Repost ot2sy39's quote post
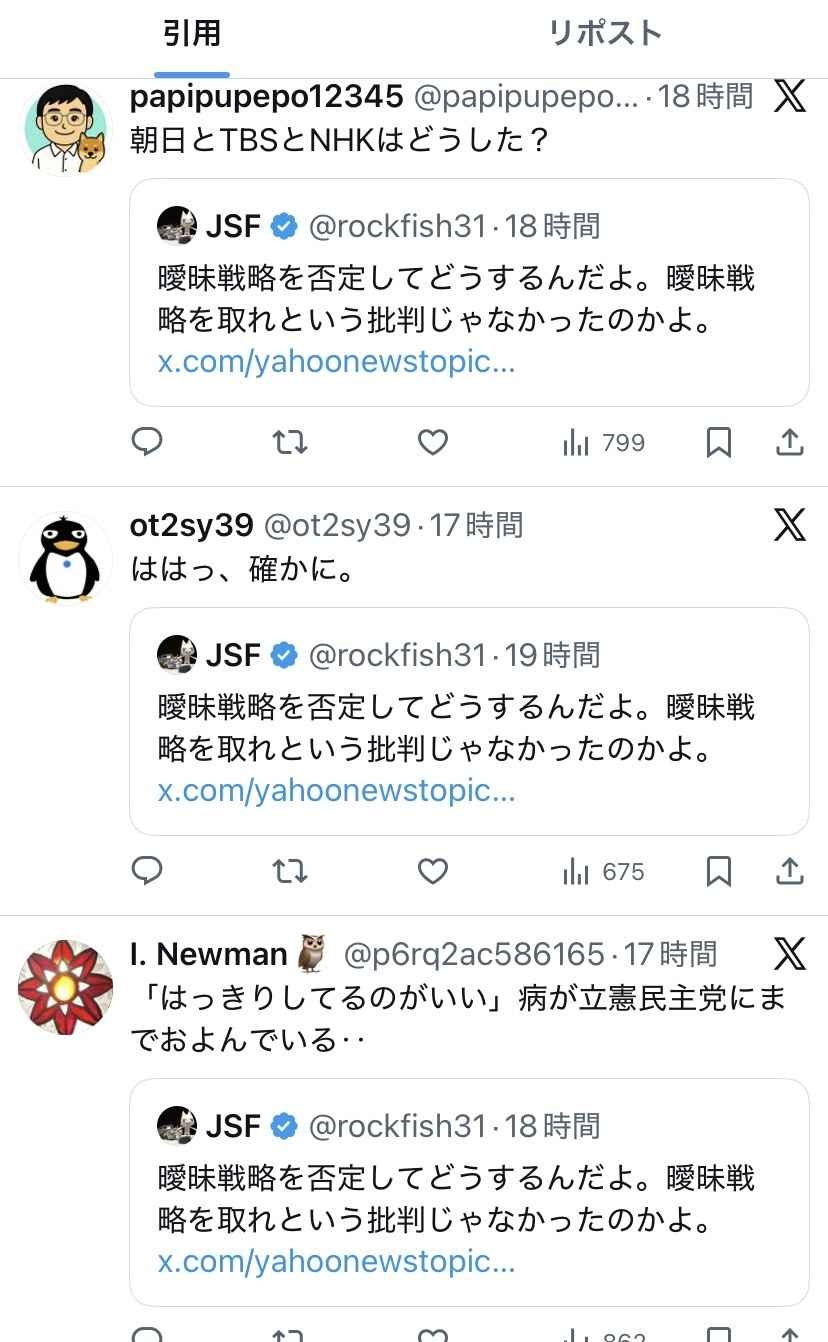The width and height of the screenshot is (828, 1342). point(290,872)
